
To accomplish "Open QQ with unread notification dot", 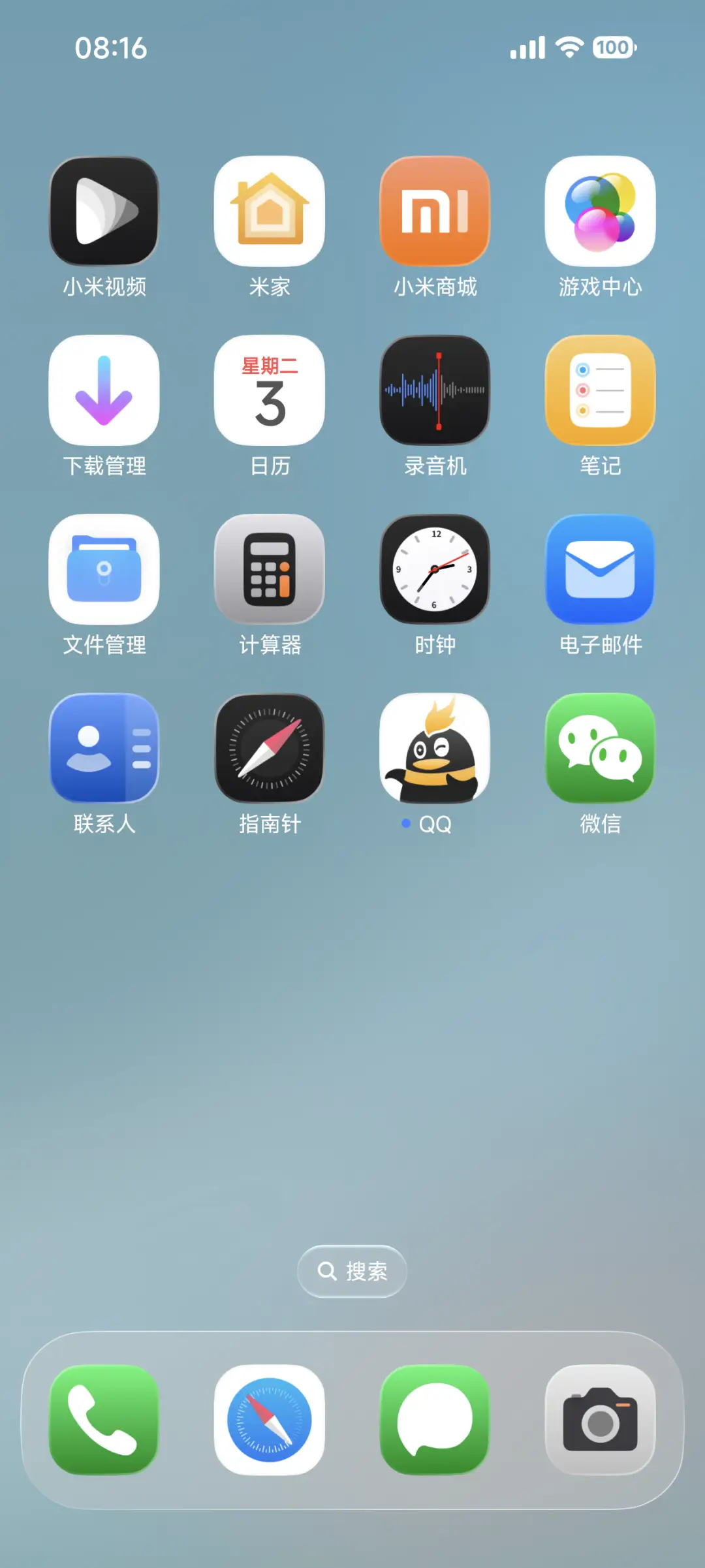I will tap(435, 749).
